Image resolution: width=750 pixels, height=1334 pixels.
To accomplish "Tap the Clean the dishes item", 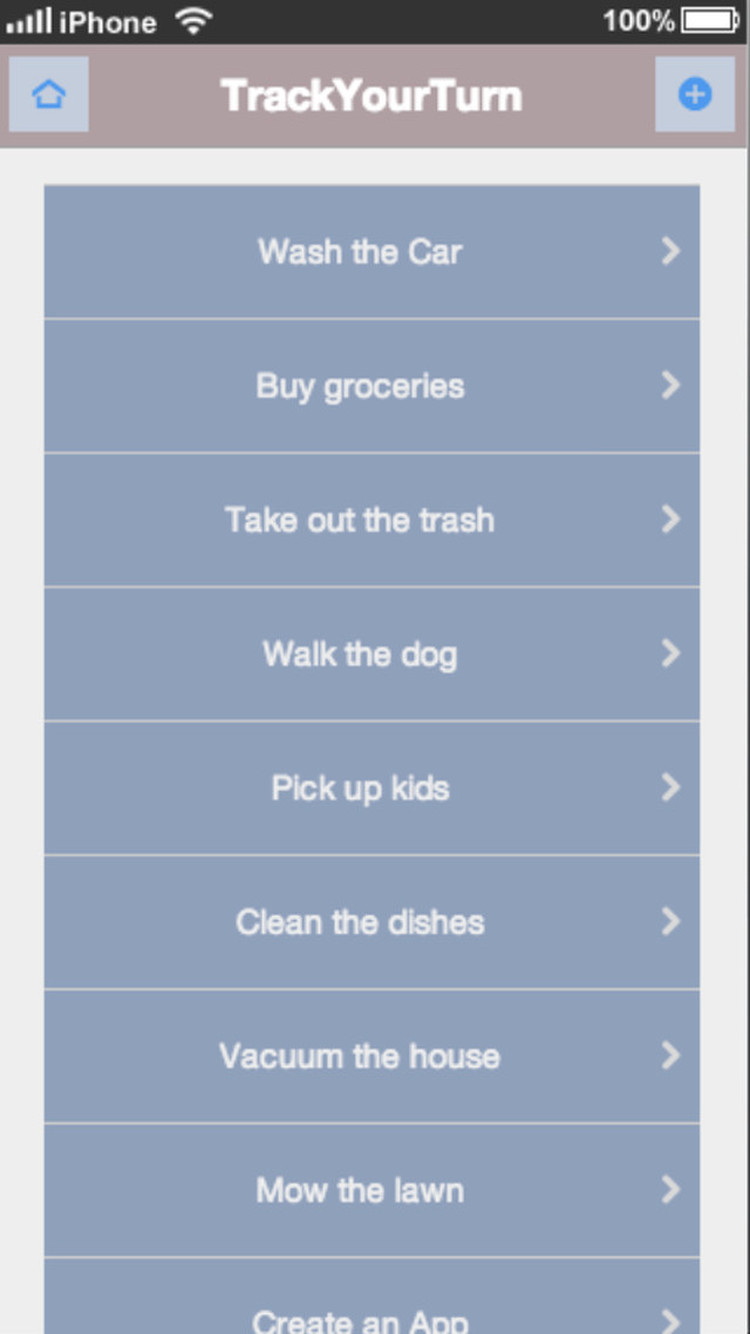I will click(x=371, y=922).
